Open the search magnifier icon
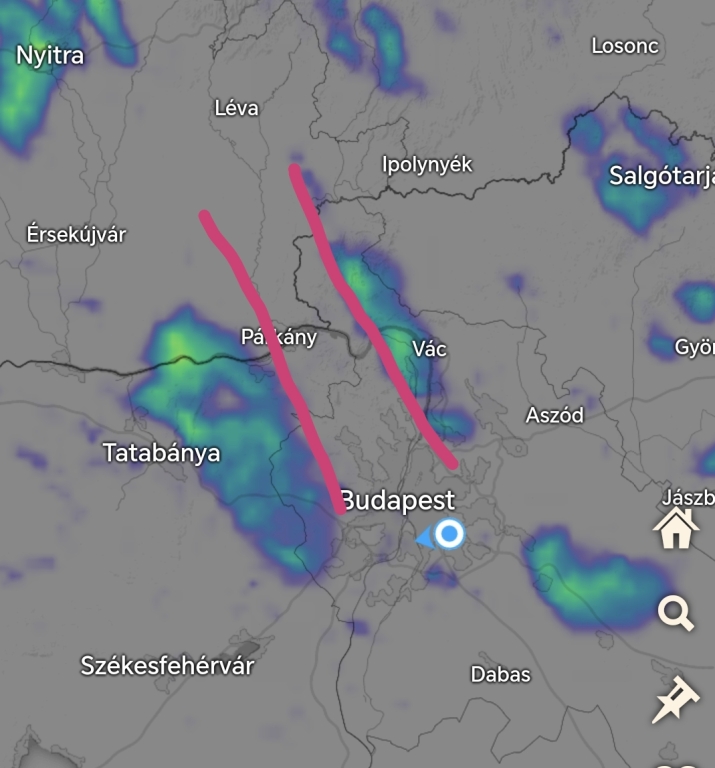The image size is (715, 768). [675, 613]
